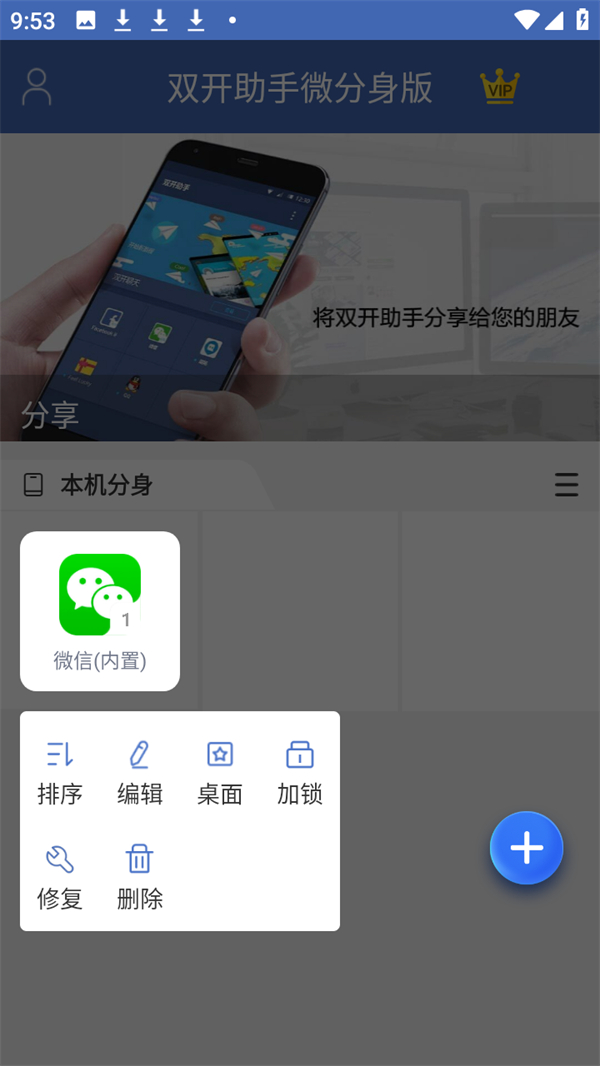Tap the blue plus button

(527, 848)
